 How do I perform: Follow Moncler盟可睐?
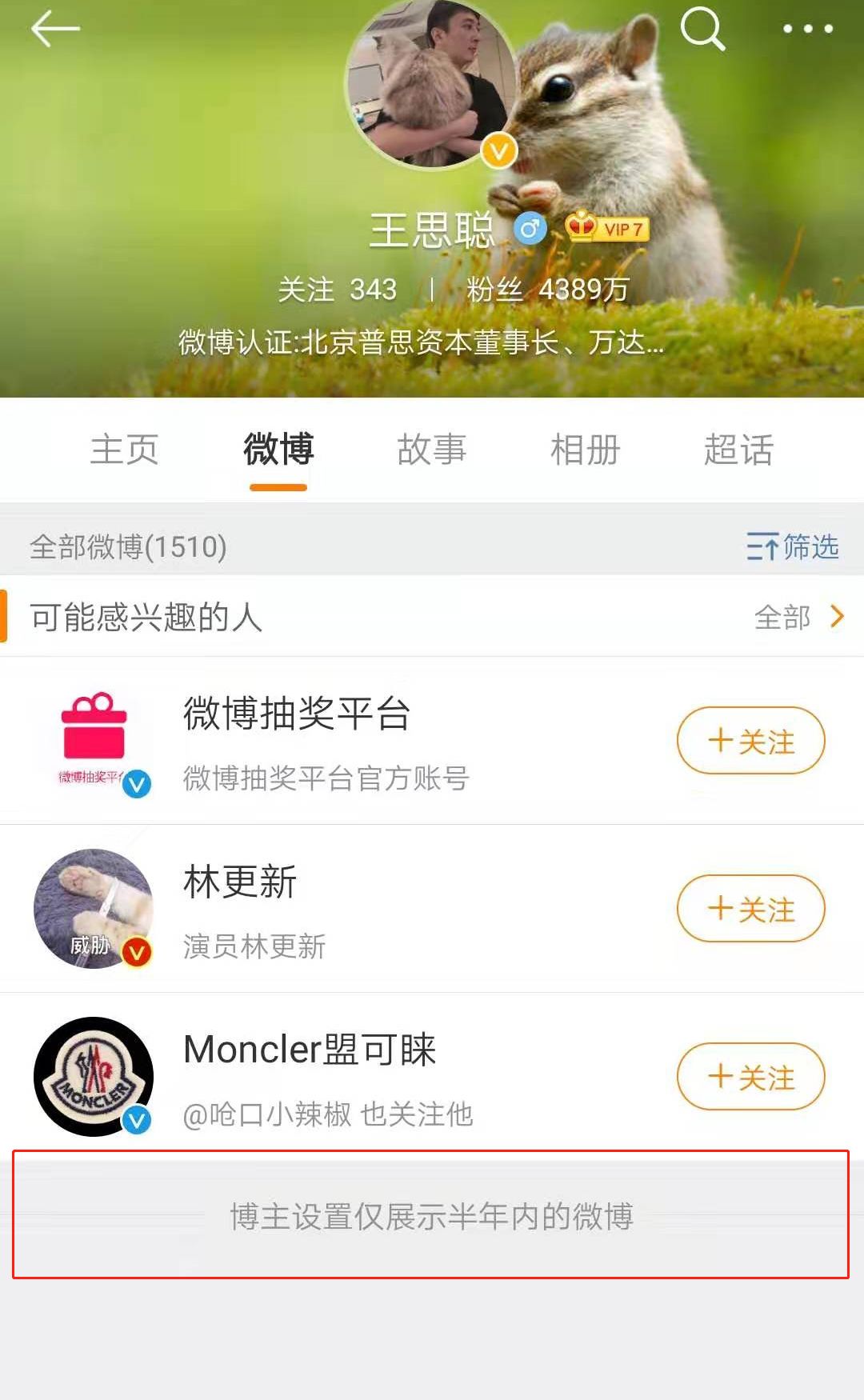coord(750,1077)
